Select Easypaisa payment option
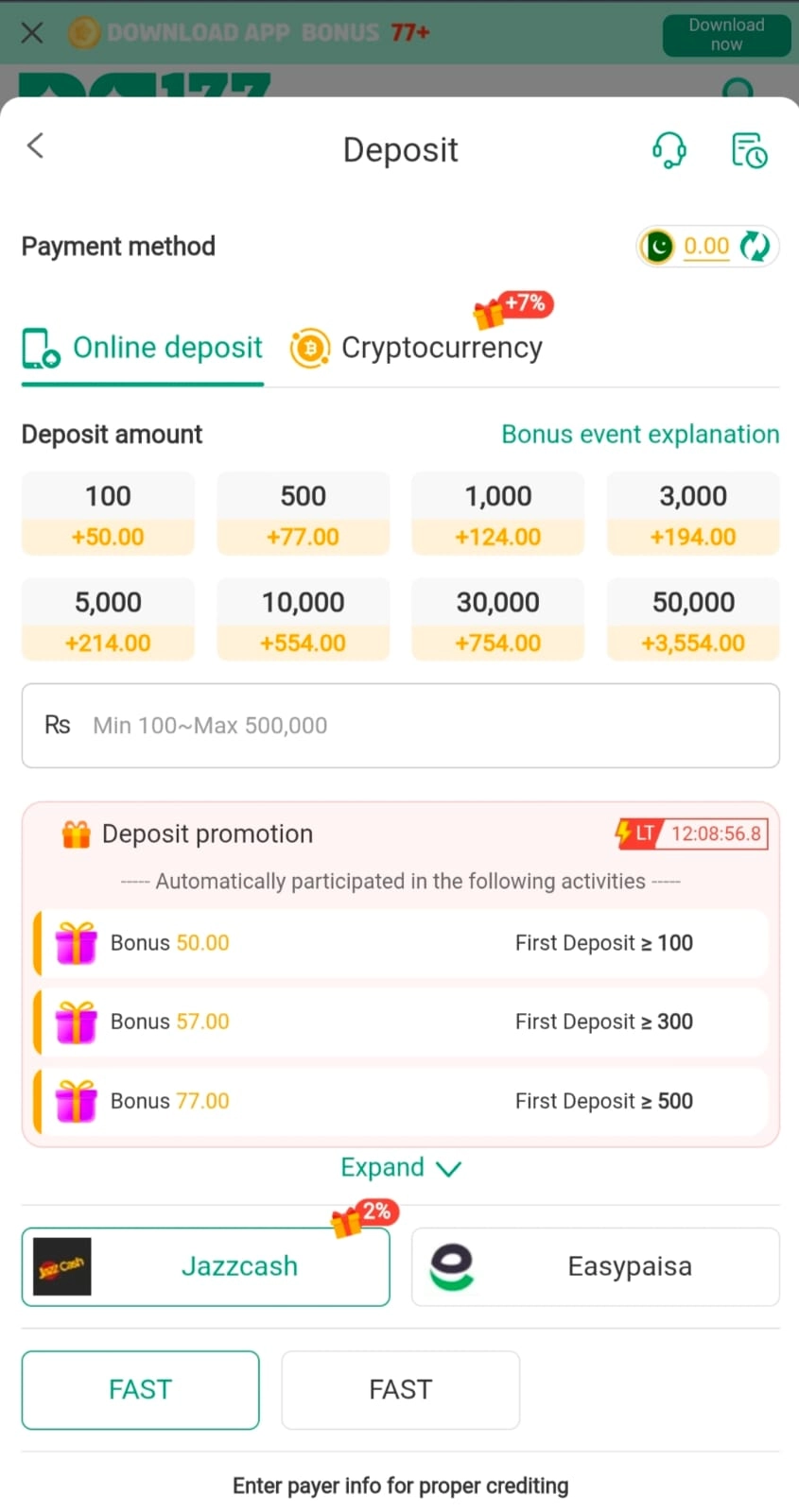 [596, 1266]
